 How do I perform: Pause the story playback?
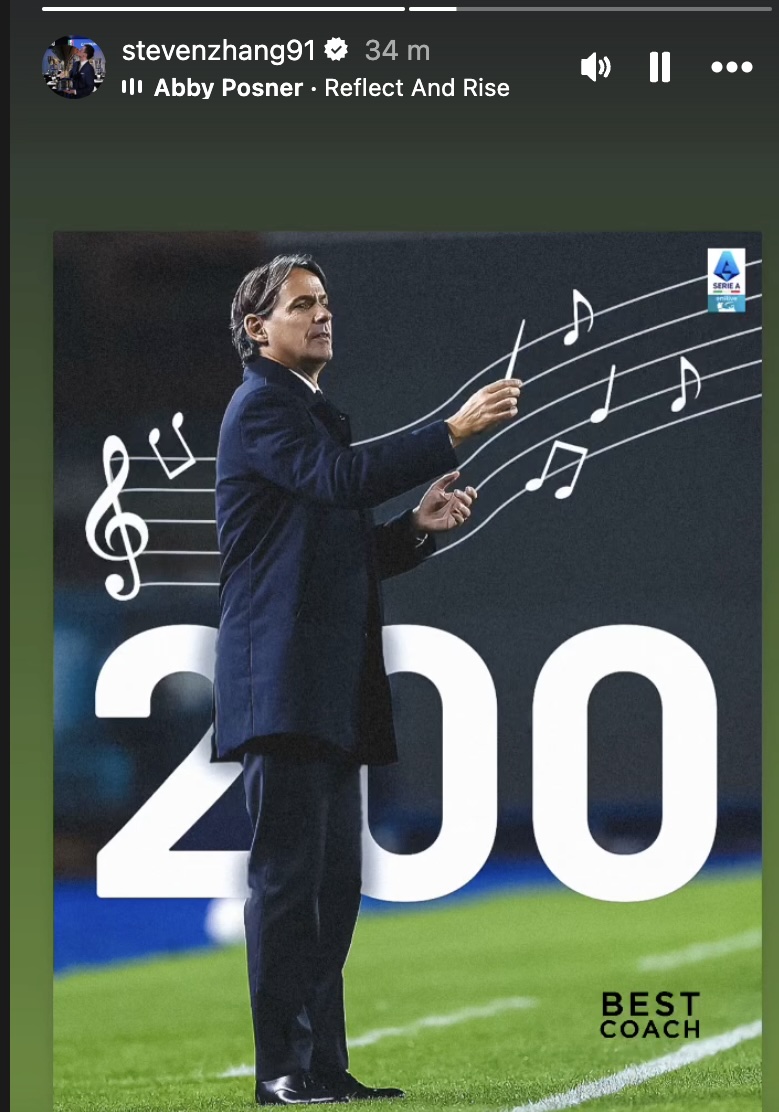tap(659, 67)
